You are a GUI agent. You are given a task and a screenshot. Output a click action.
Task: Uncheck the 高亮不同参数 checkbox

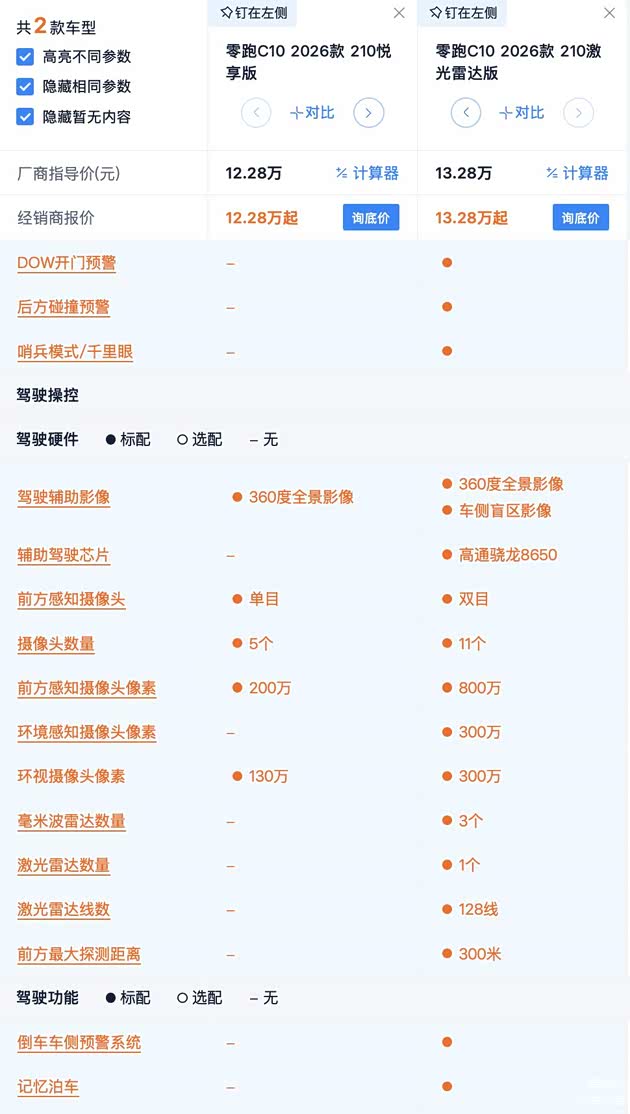[x=25, y=57]
